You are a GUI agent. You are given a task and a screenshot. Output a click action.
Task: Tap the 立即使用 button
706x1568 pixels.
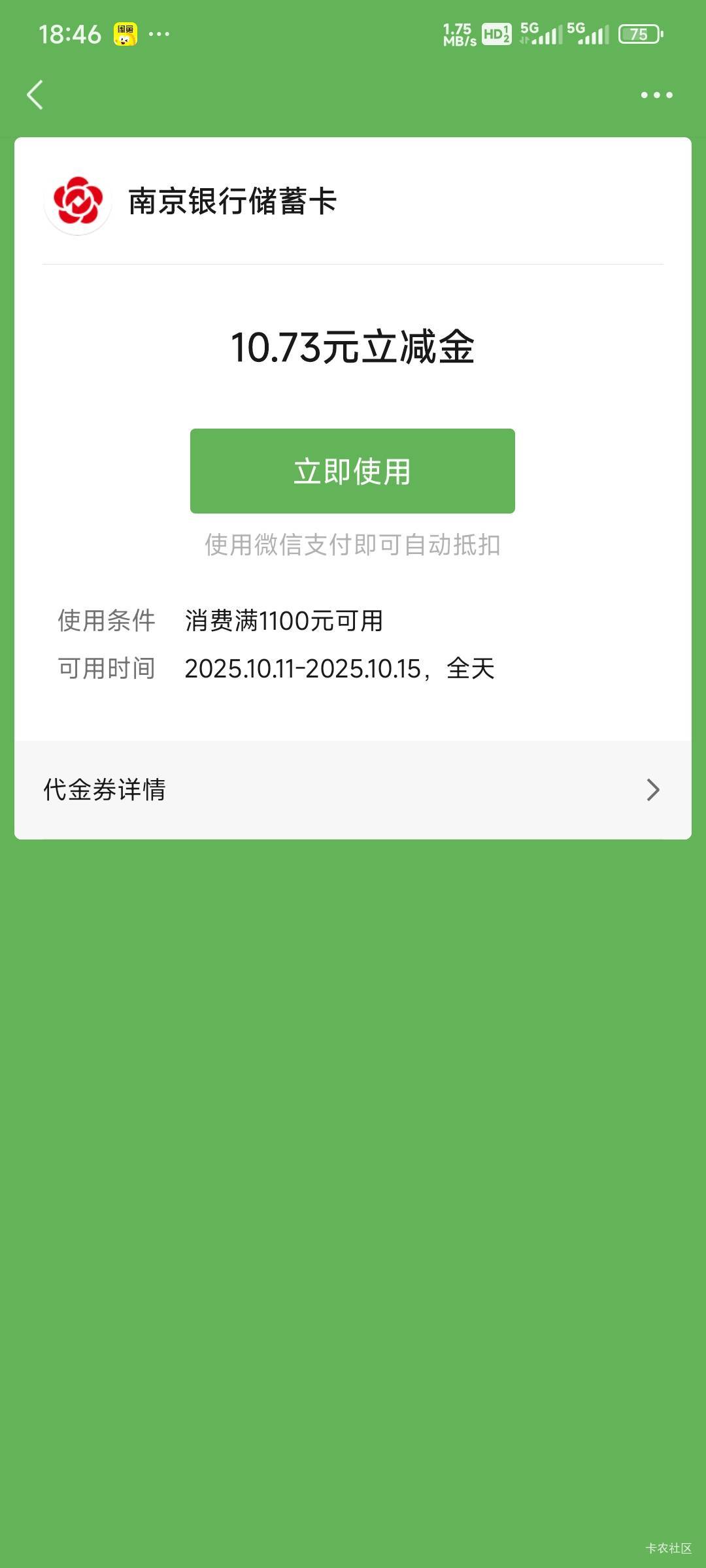click(x=352, y=471)
